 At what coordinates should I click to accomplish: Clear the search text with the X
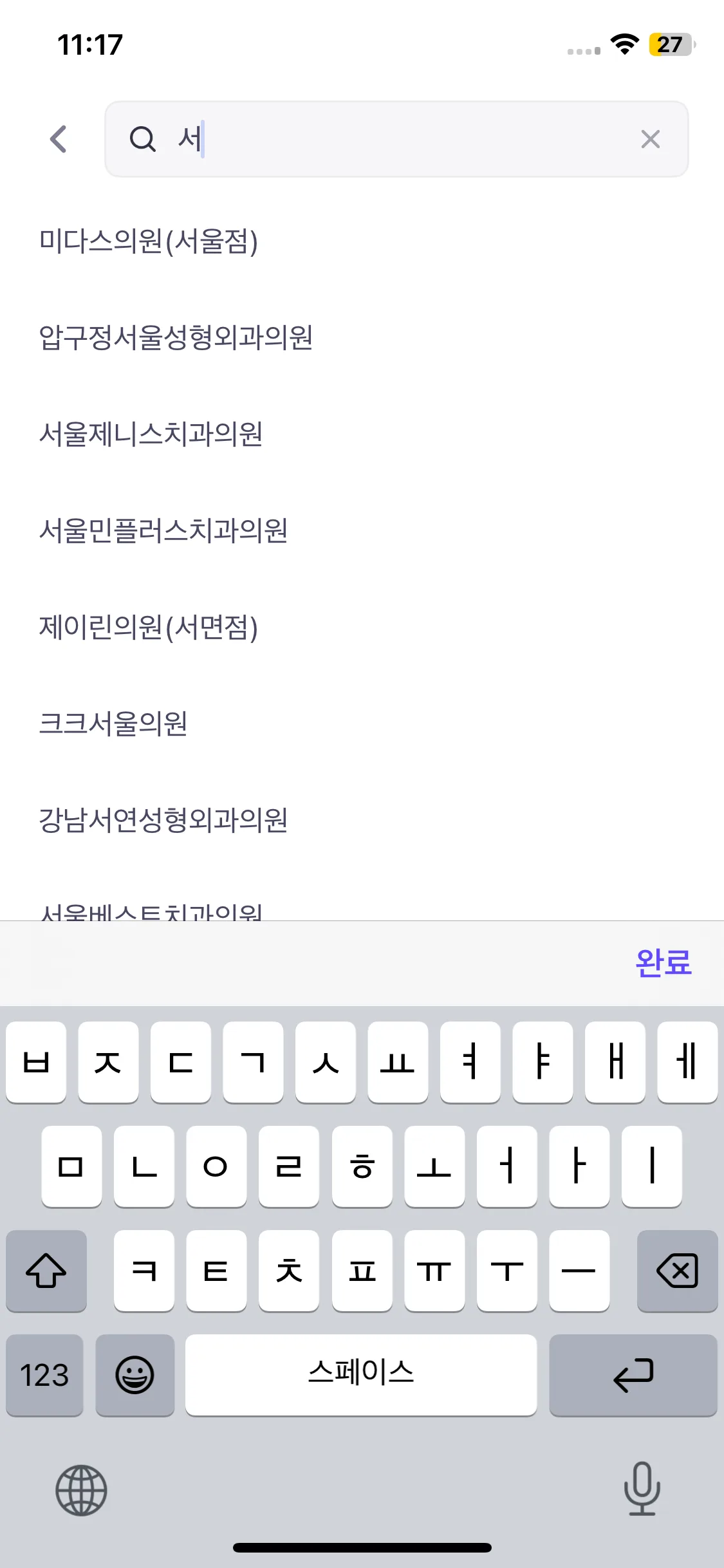(650, 139)
